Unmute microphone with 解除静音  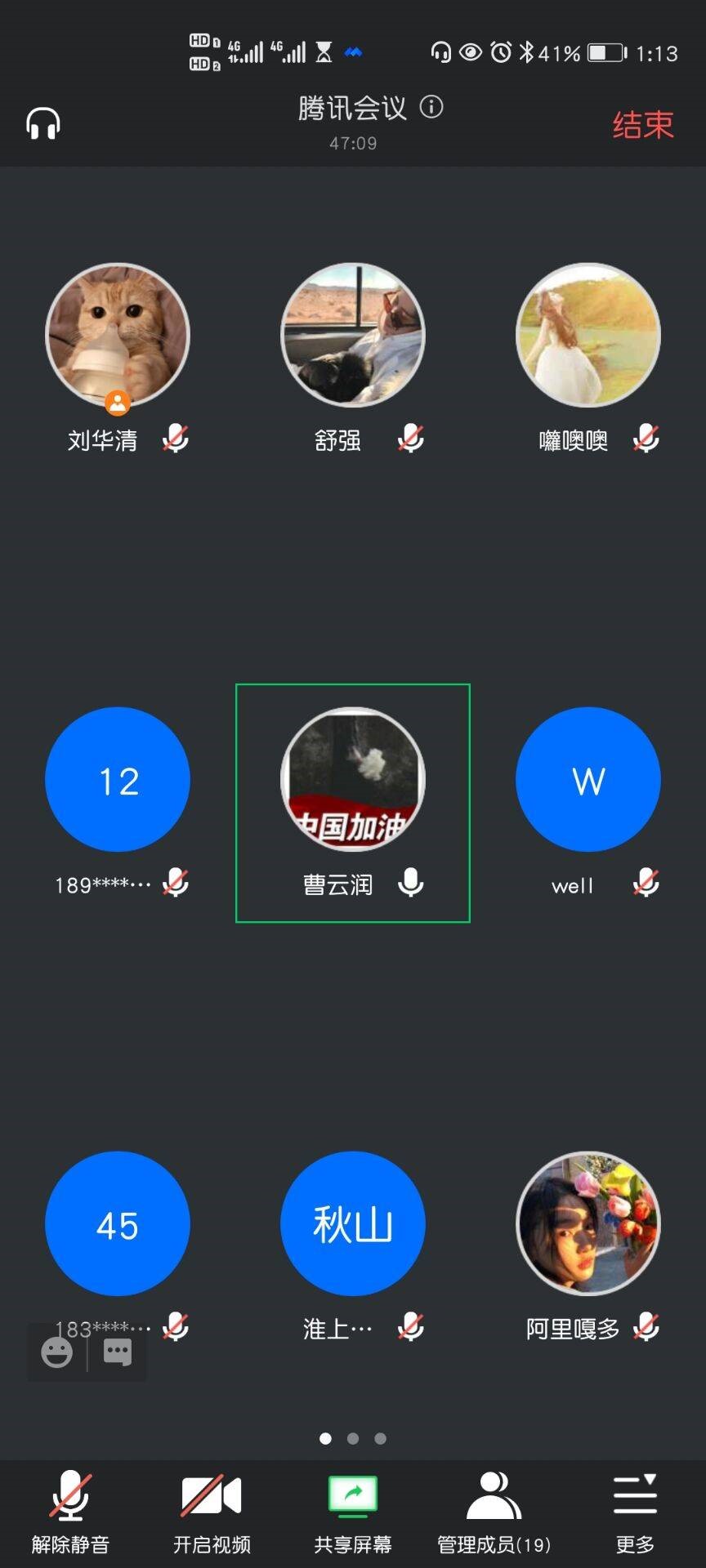70,1512
